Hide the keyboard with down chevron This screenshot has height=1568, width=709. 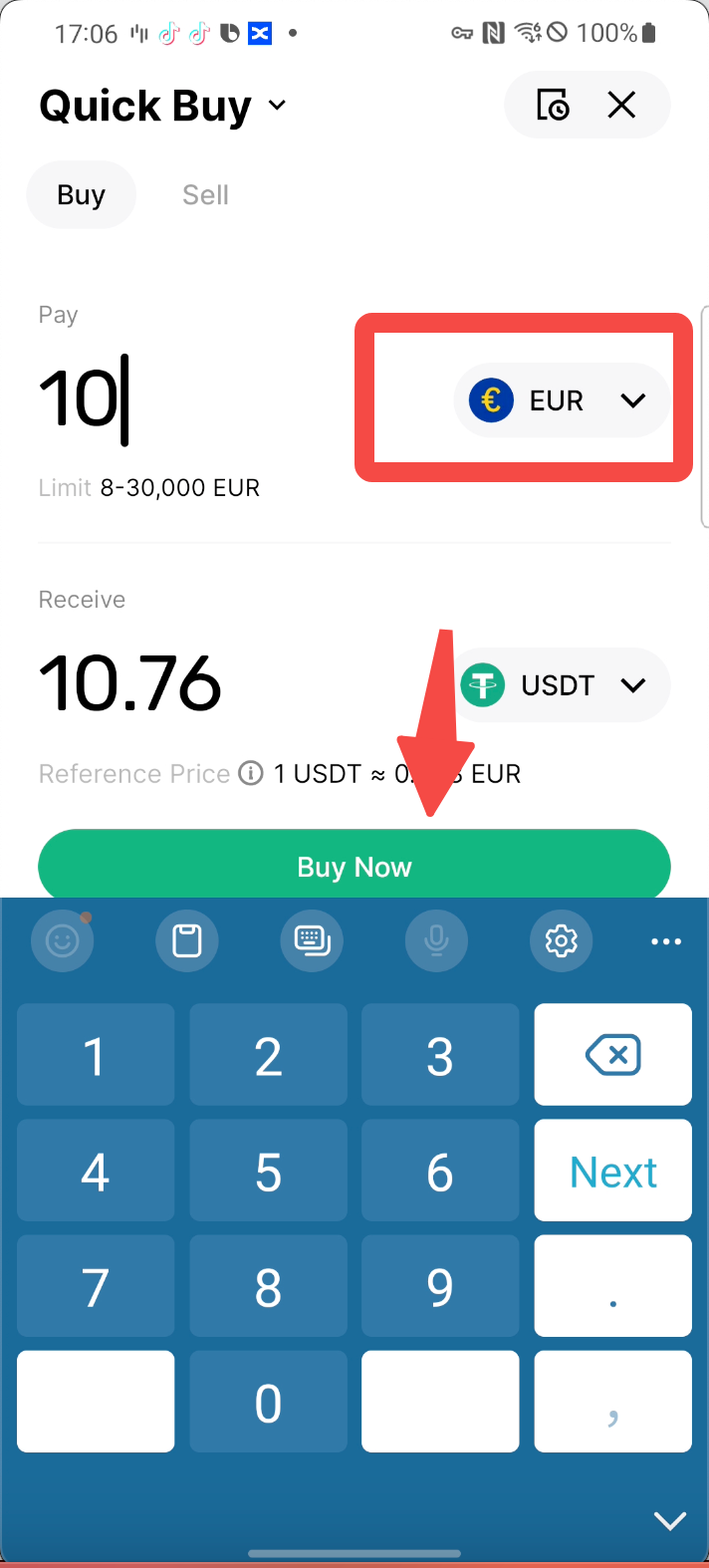[x=669, y=1520]
